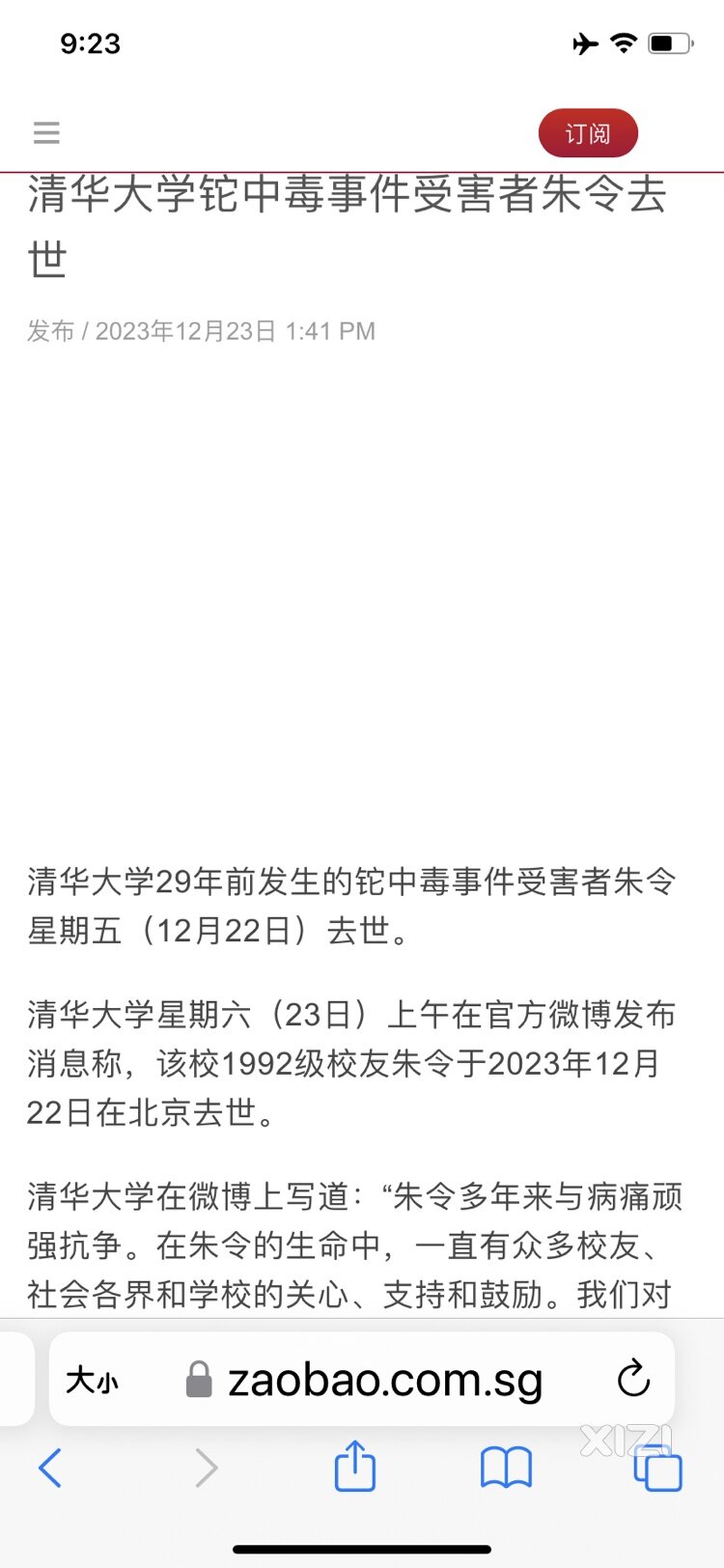Share this article

click(354, 1466)
